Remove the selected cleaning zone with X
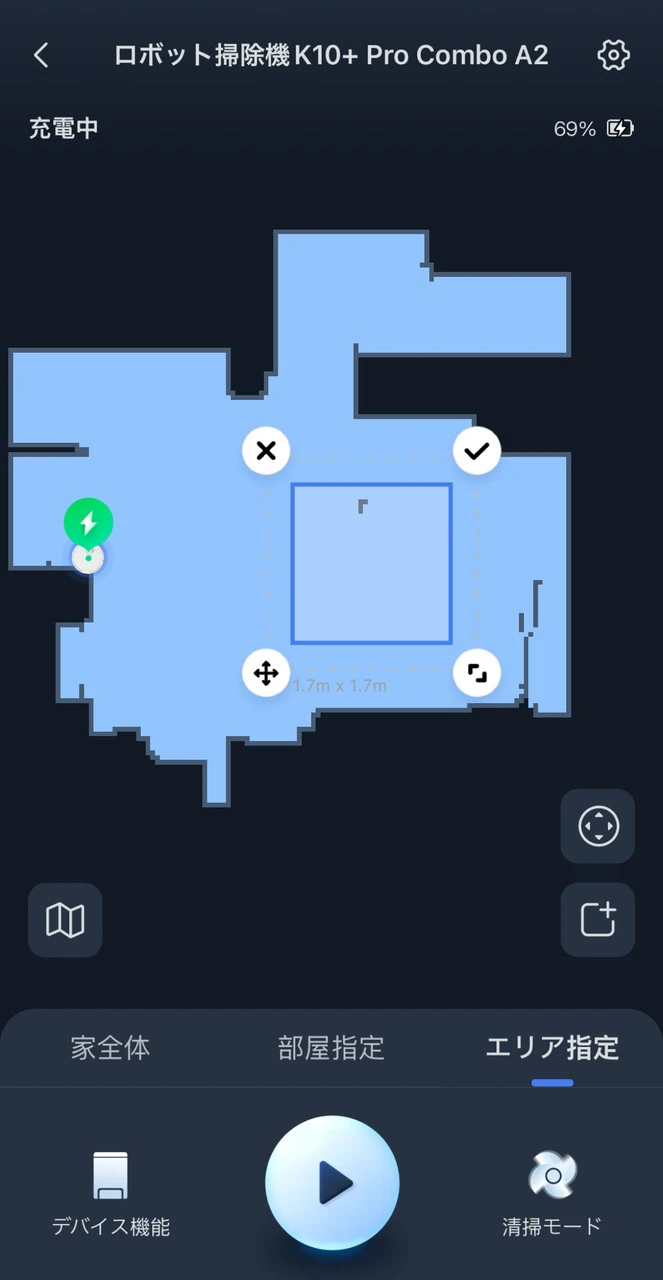The image size is (663, 1280). point(266,451)
